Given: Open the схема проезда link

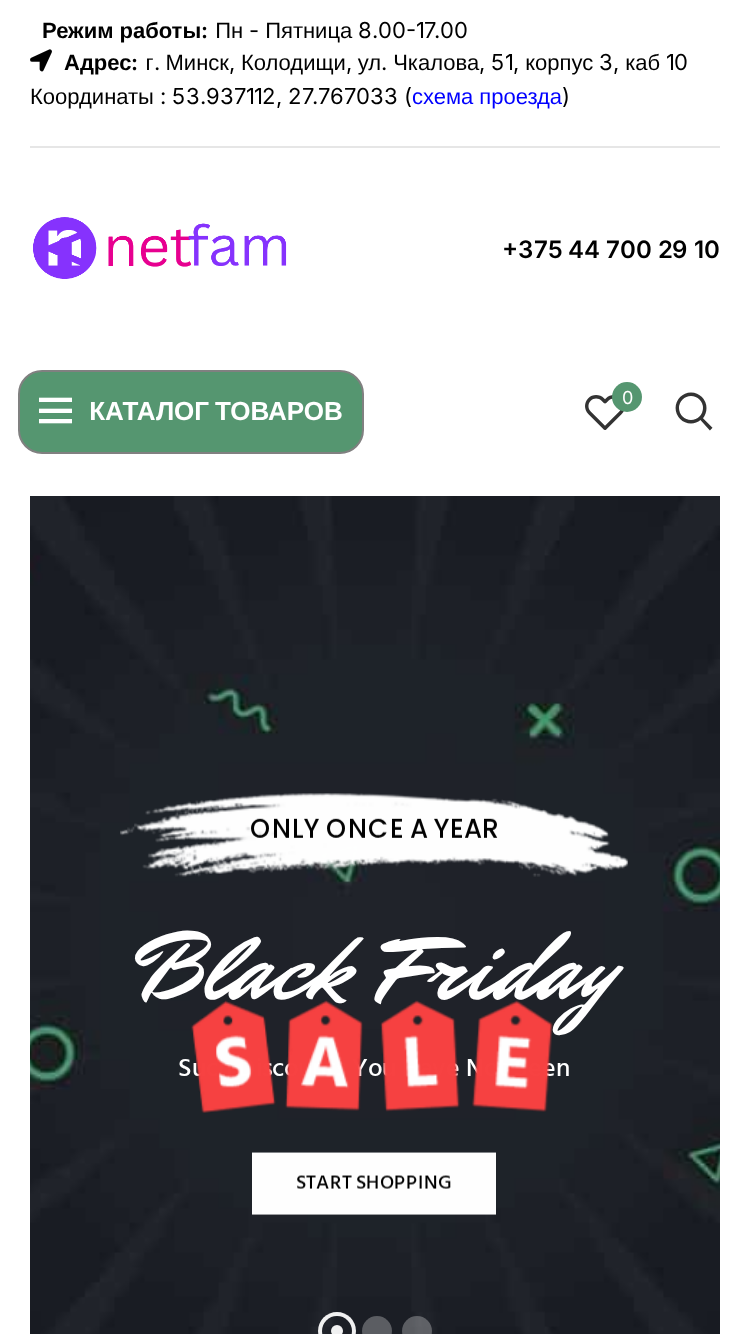Looking at the screenshot, I should click(x=487, y=97).
